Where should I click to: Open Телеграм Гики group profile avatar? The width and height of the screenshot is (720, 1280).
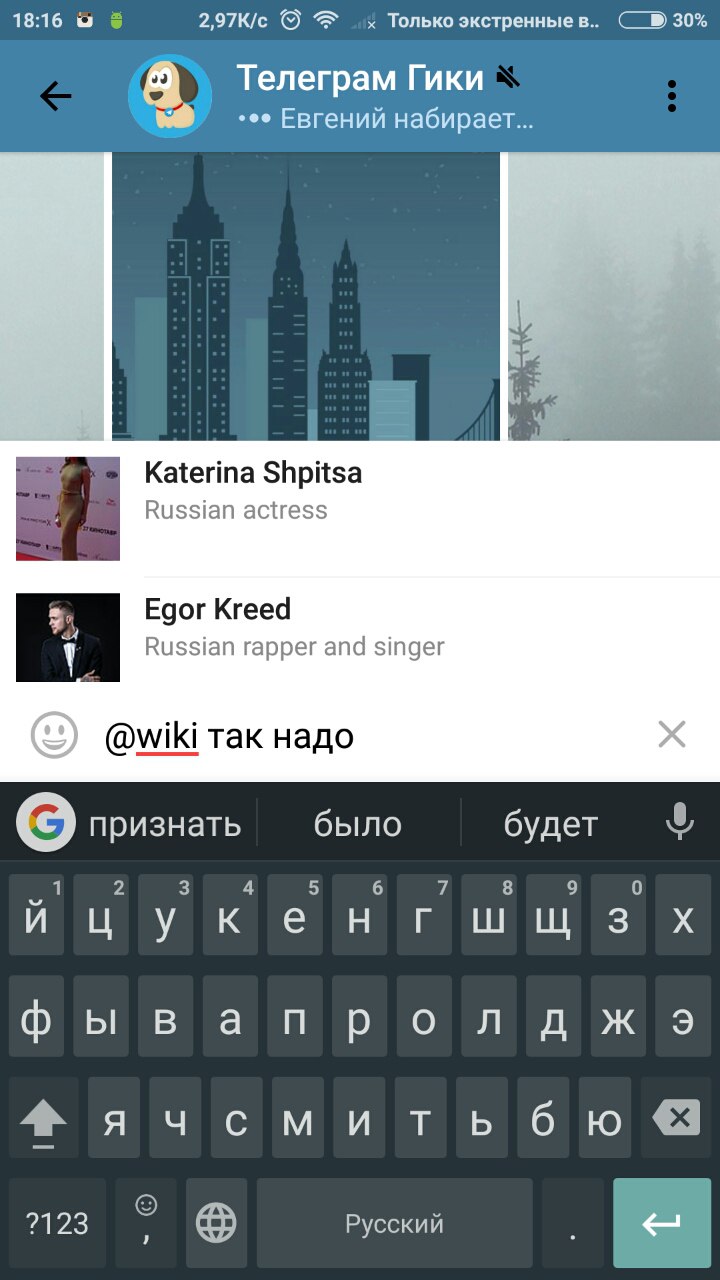pos(170,96)
